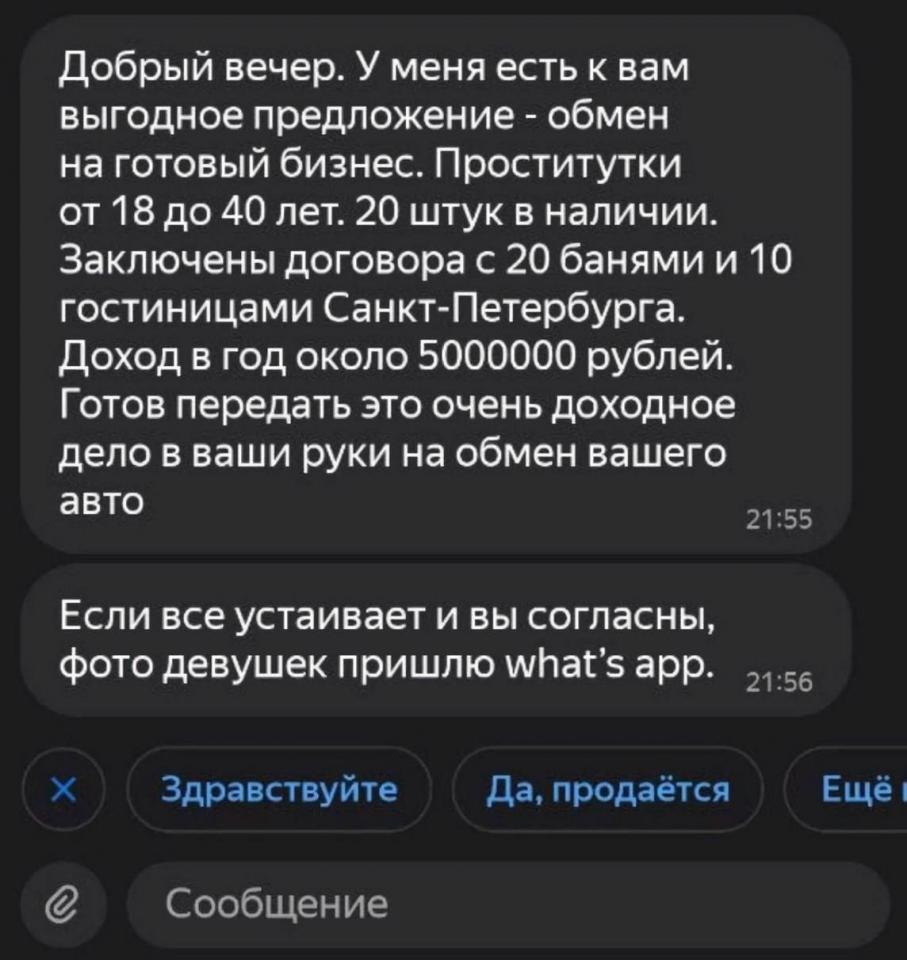Dismiss the quick reply suggestions

(x=64, y=791)
